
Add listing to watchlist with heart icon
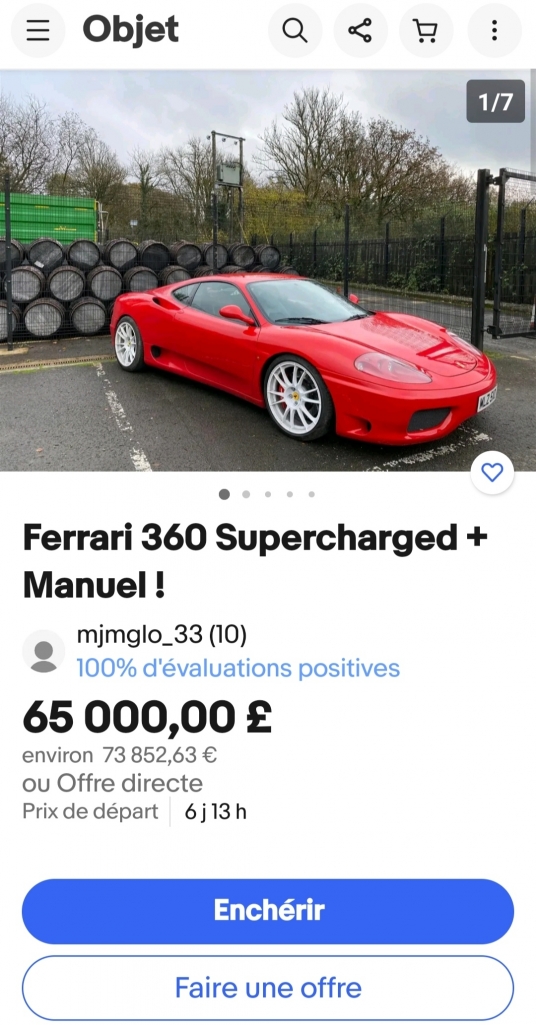492,472
